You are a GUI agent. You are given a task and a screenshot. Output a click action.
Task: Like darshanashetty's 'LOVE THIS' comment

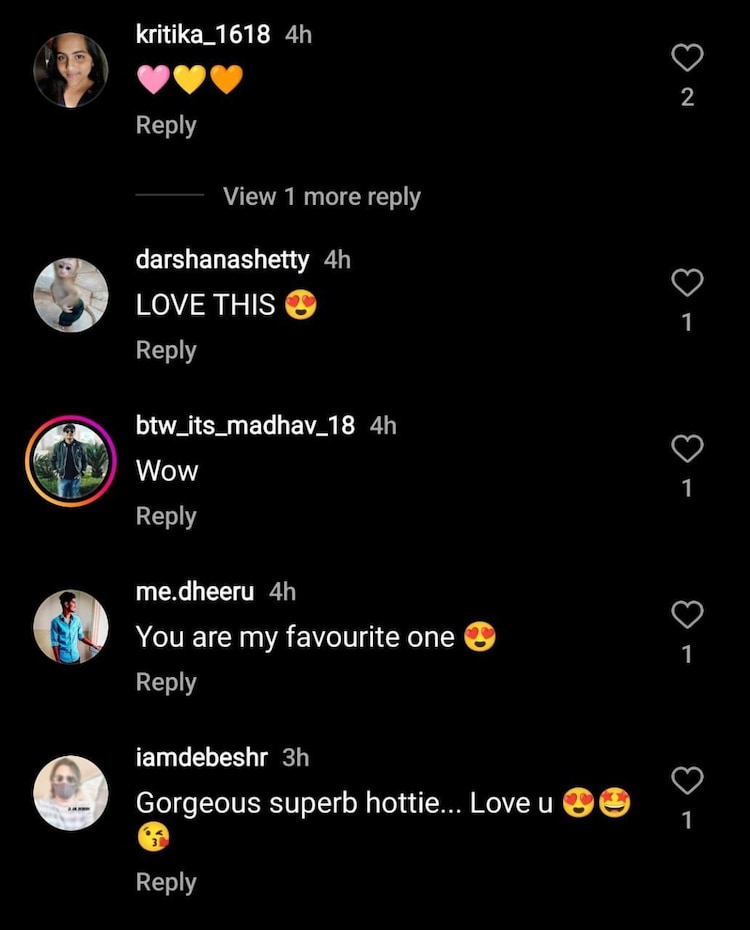[x=687, y=283]
